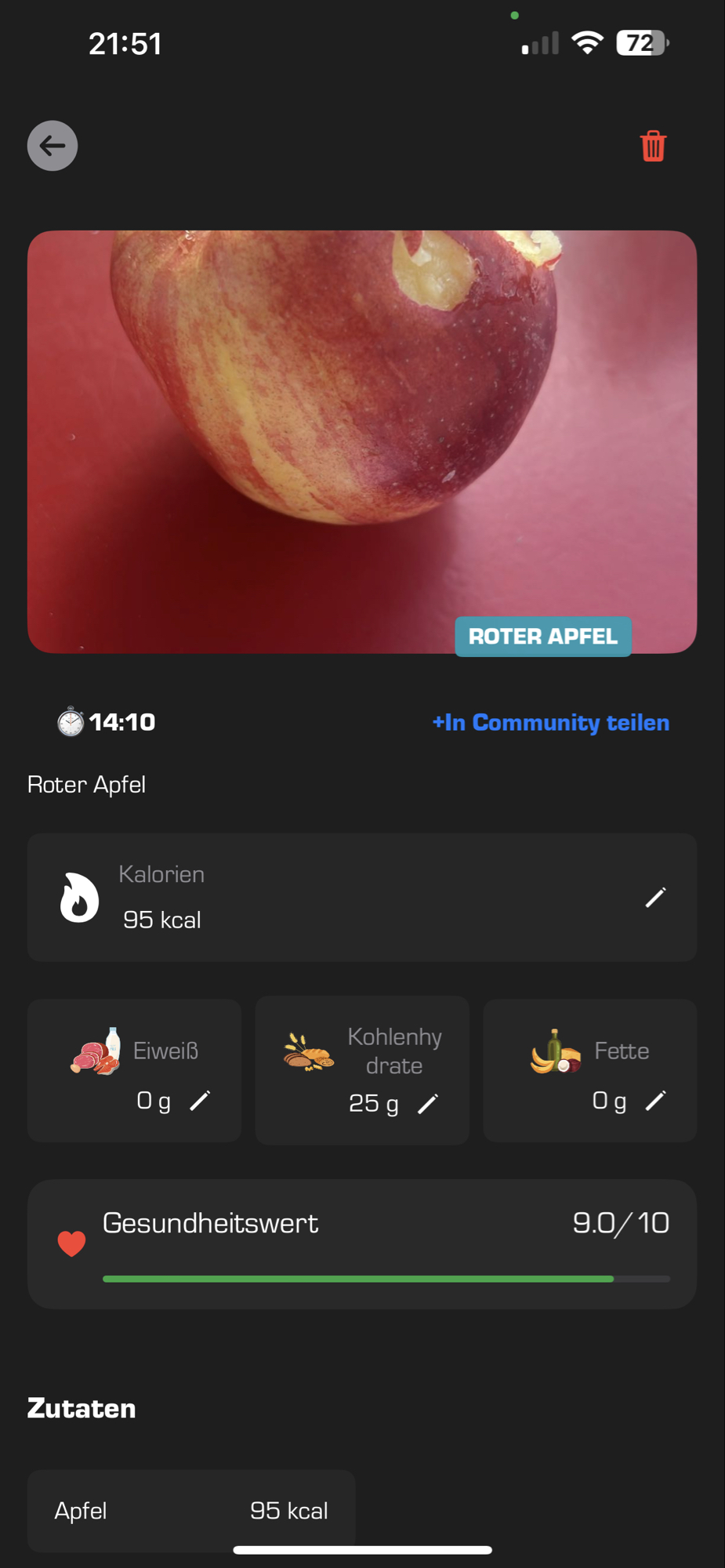
Task: Delete this meal via the trash icon
Action: [651, 146]
